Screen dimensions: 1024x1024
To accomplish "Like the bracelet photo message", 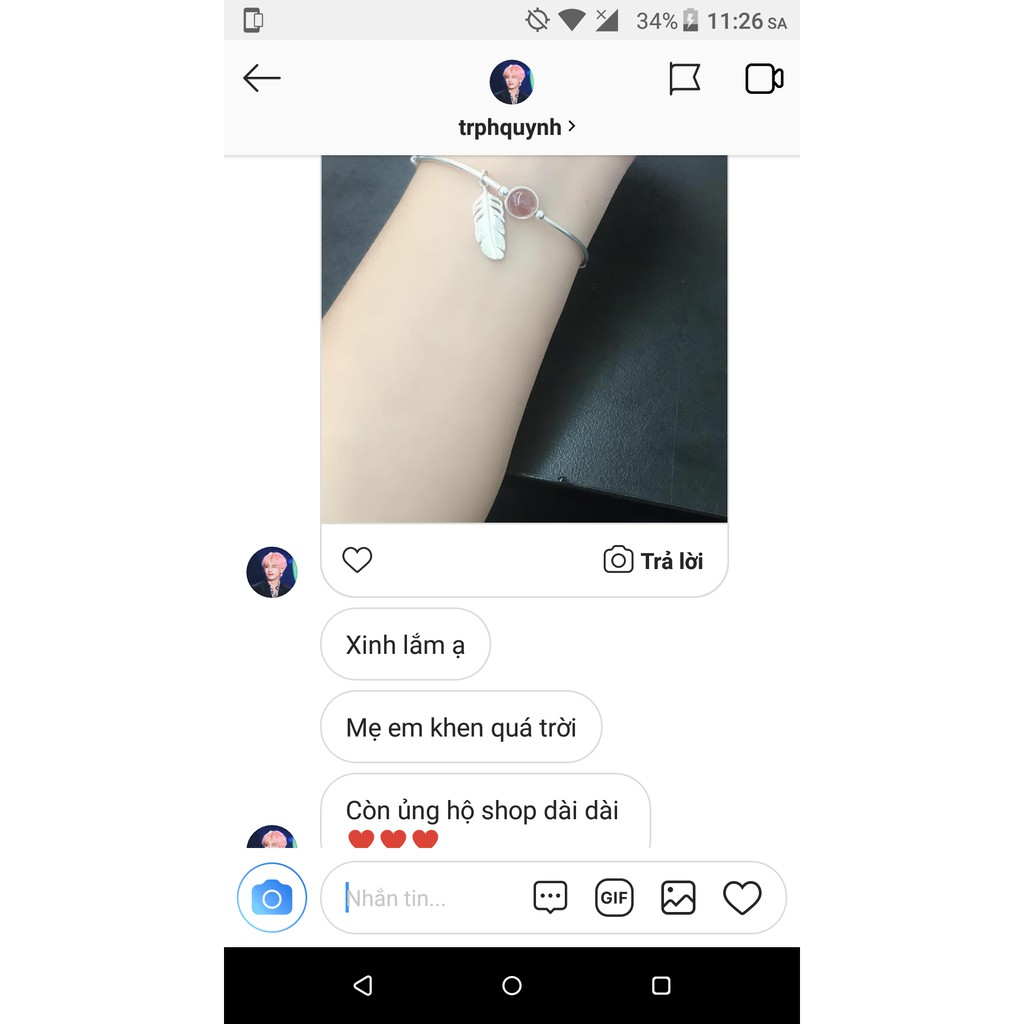I will point(357,560).
